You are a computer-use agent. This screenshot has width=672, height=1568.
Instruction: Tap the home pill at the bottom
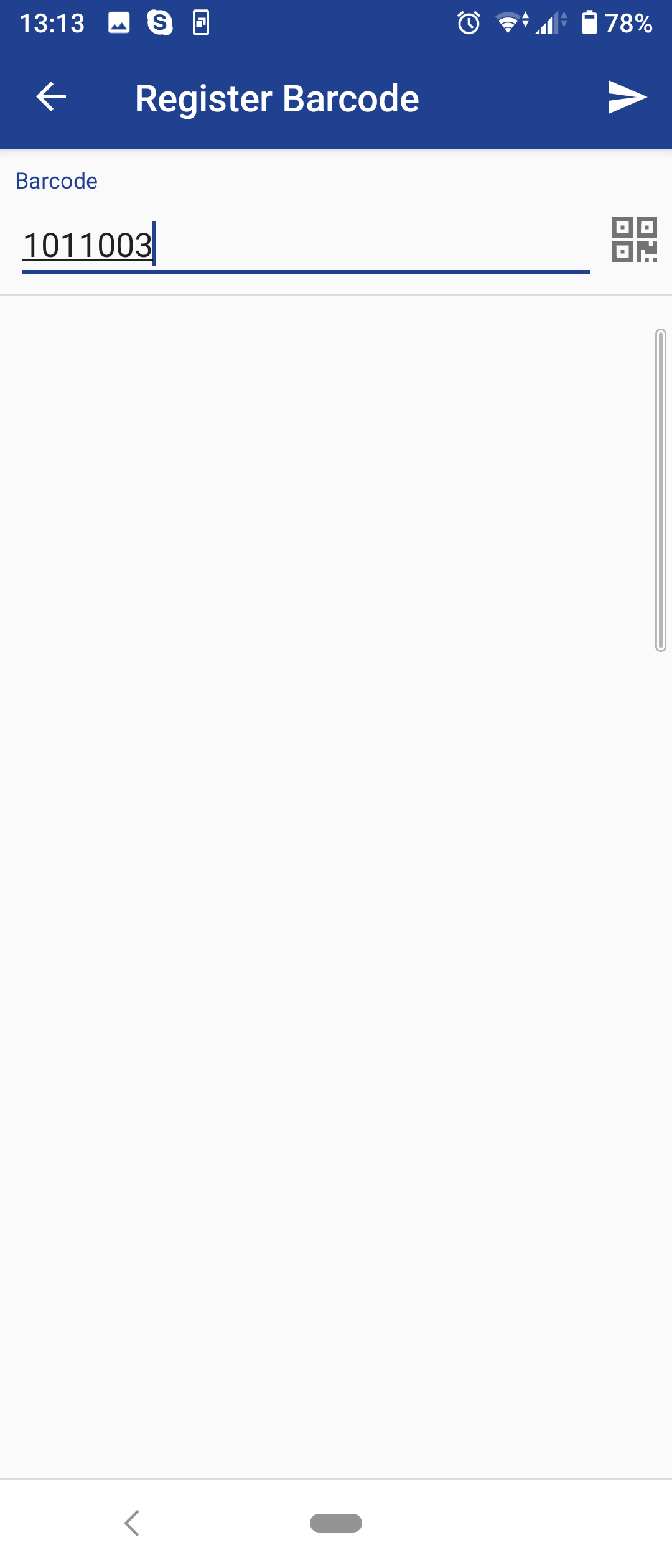[x=336, y=1523]
